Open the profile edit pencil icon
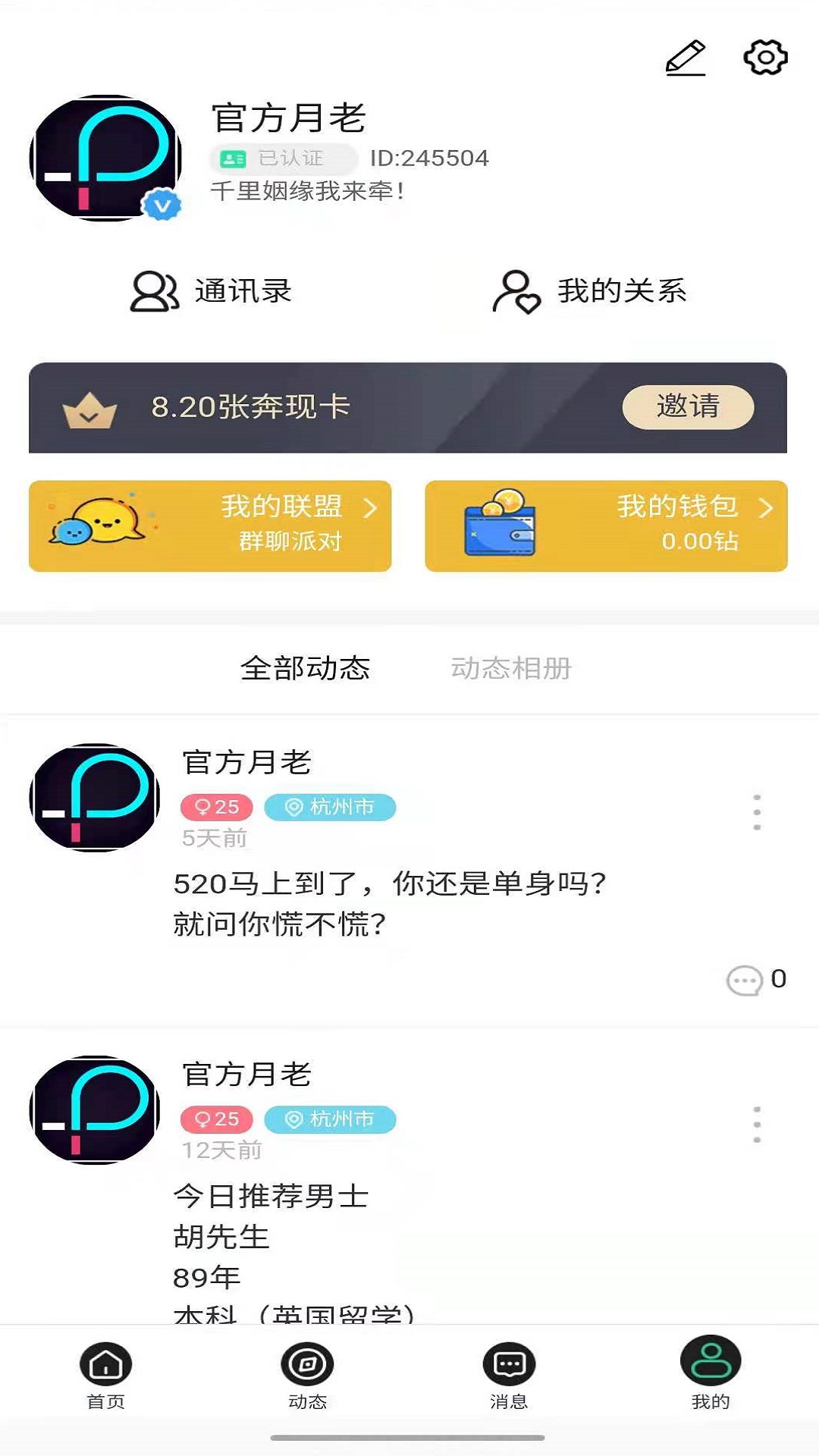The height and width of the screenshot is (1456, 819). click(686, 58)
